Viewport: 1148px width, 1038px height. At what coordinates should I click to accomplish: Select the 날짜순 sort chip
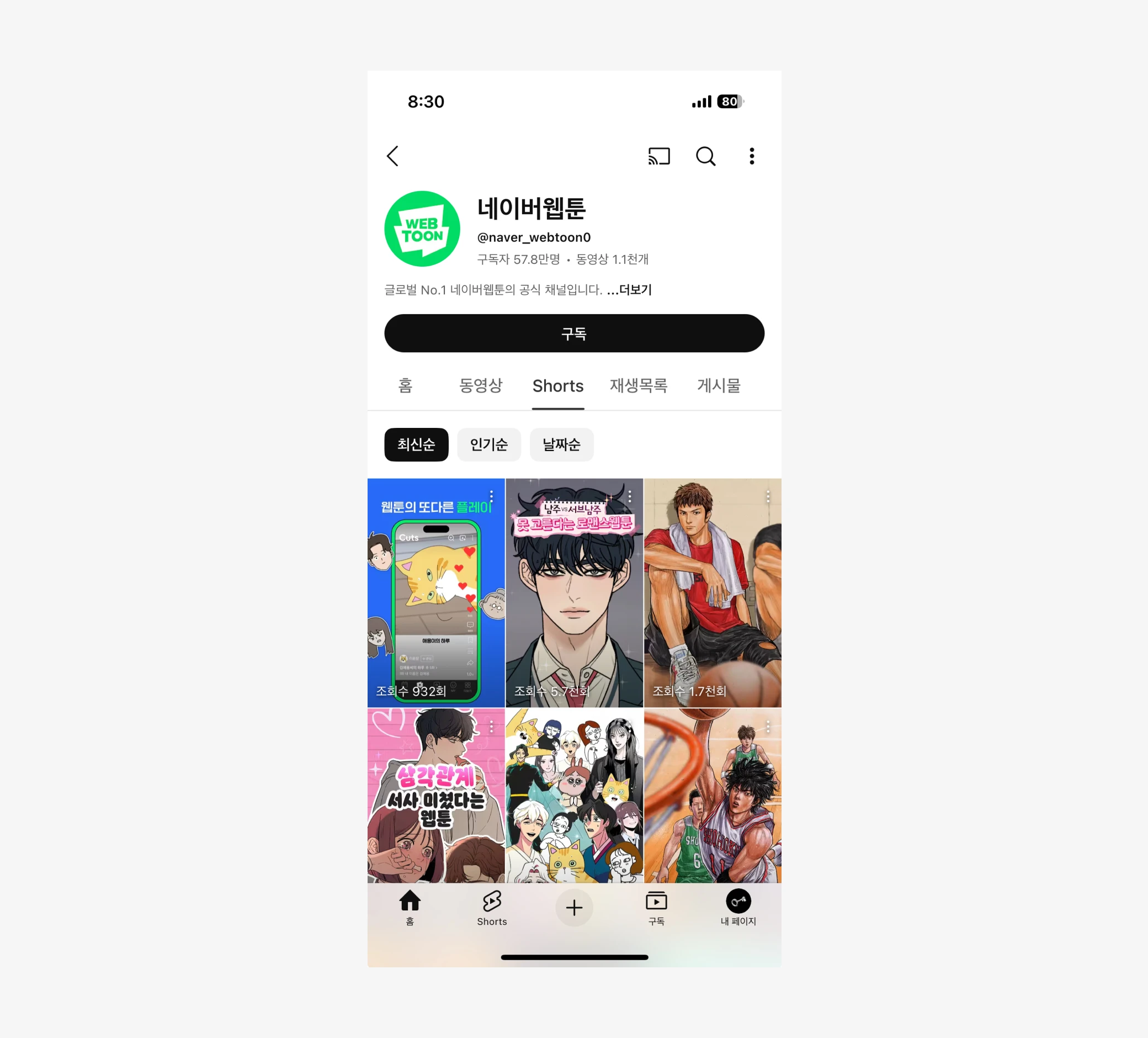point(561,444)
